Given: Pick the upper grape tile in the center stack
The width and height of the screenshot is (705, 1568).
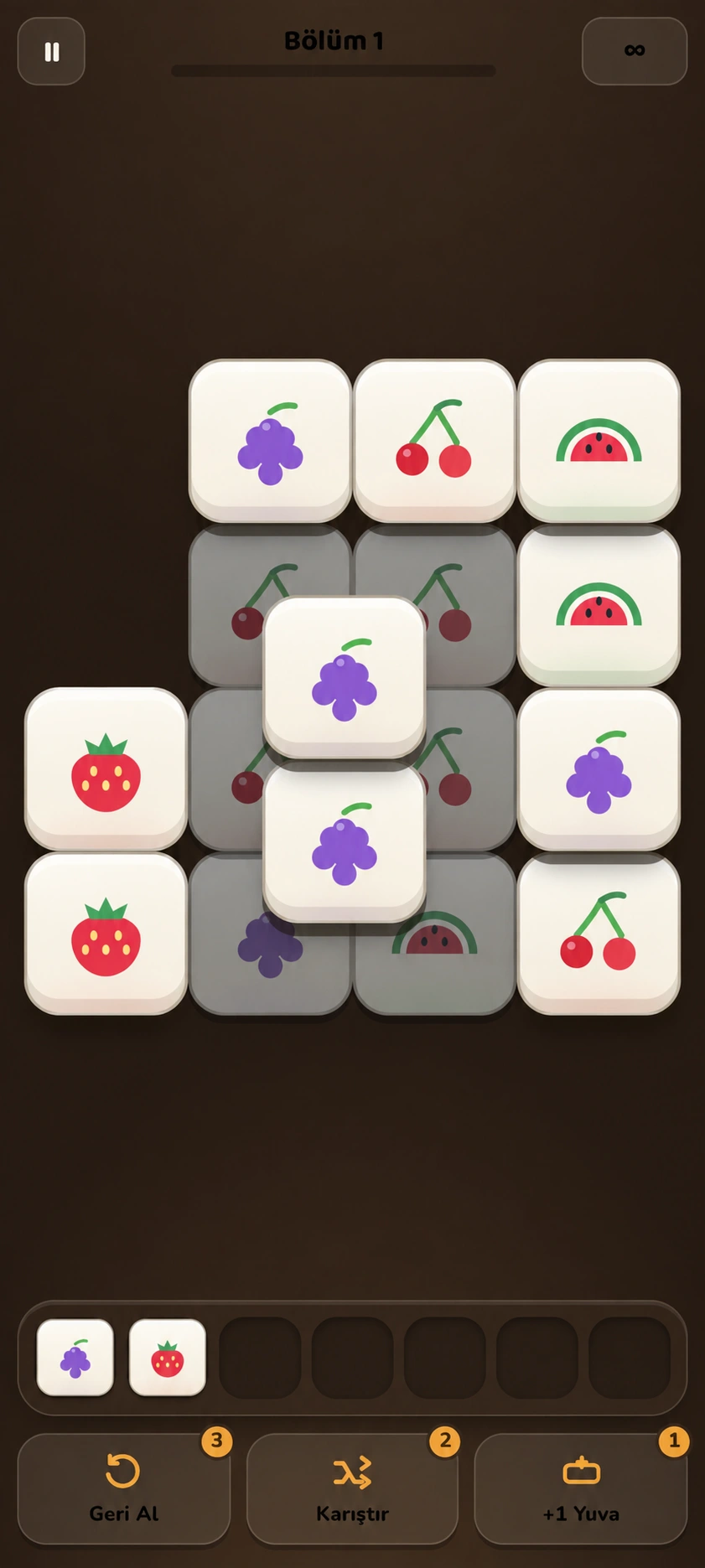Looking at the screenshot, I should [345, 677].
